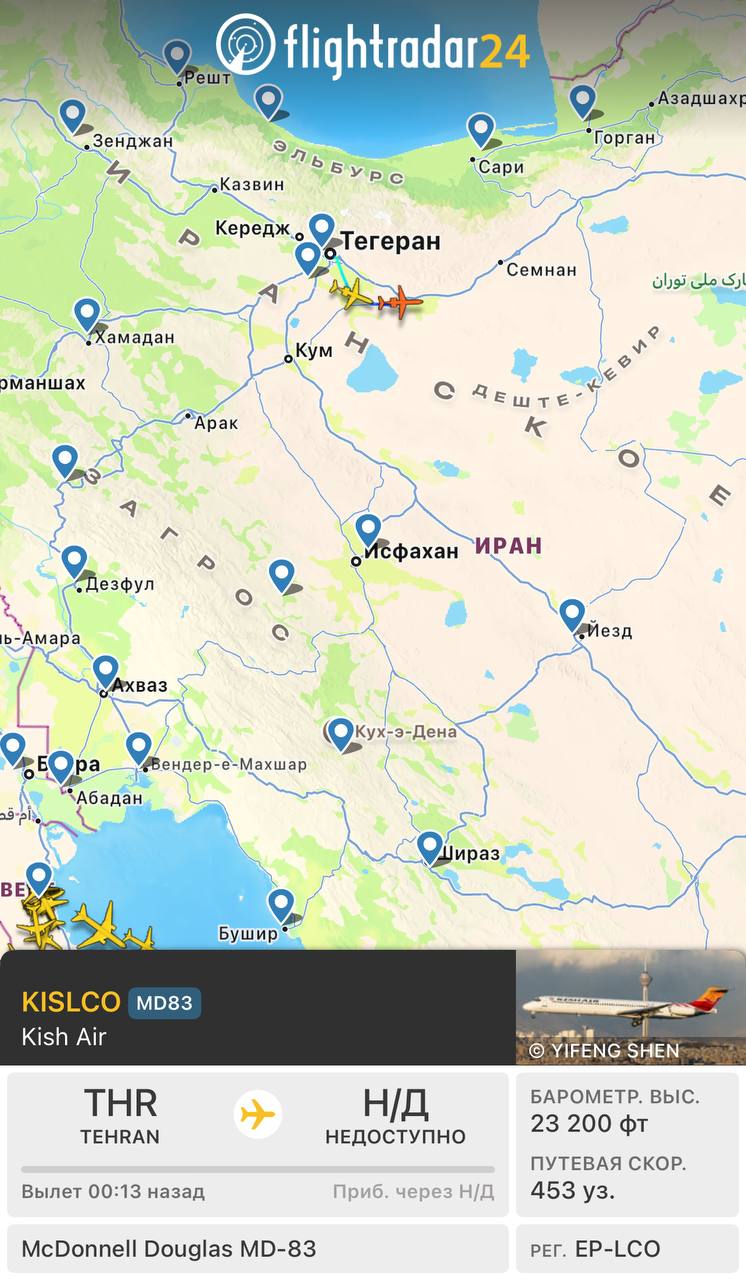Open the Kuh-e-Dena airport pin

tap(340, 733)
